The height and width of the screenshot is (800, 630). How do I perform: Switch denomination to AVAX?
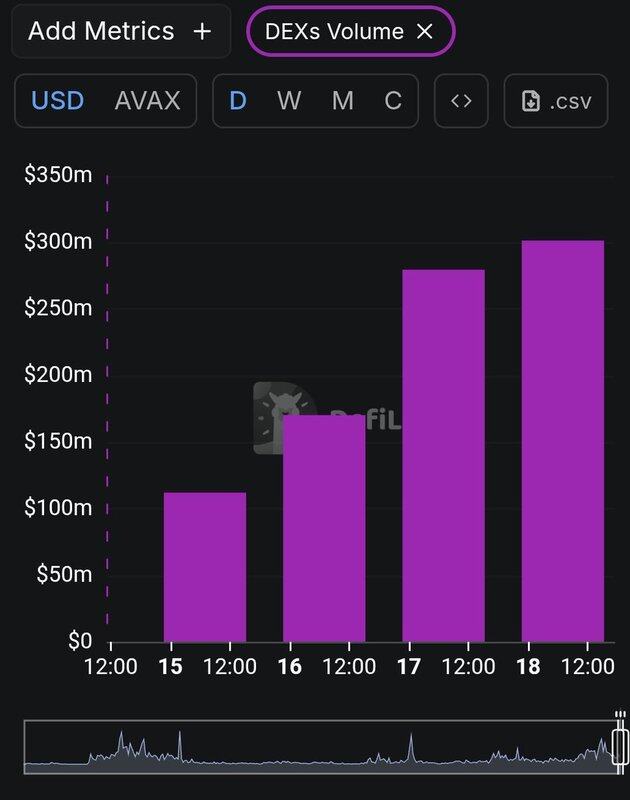click(x=147, y=101)
